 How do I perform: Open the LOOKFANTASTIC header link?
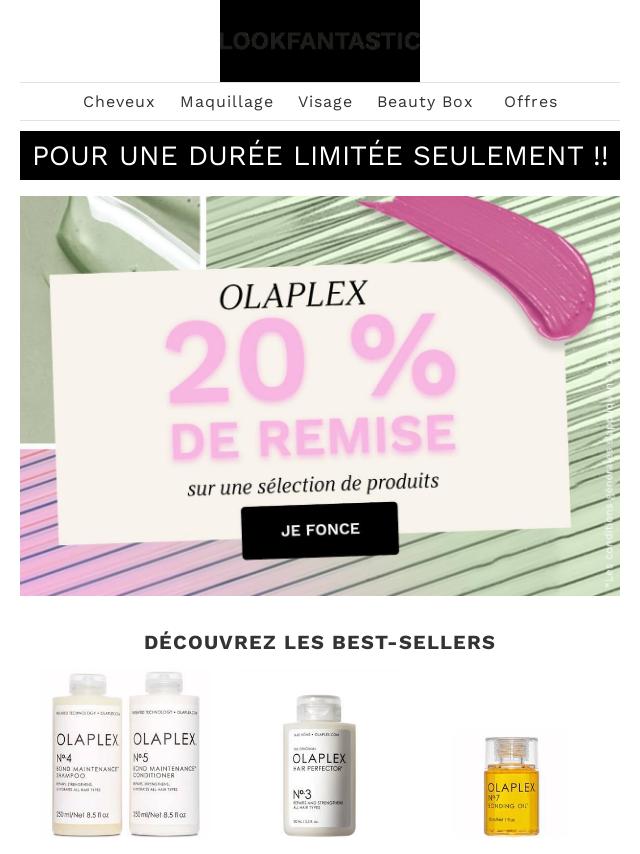pyautogui.click(x=320, y=41)
